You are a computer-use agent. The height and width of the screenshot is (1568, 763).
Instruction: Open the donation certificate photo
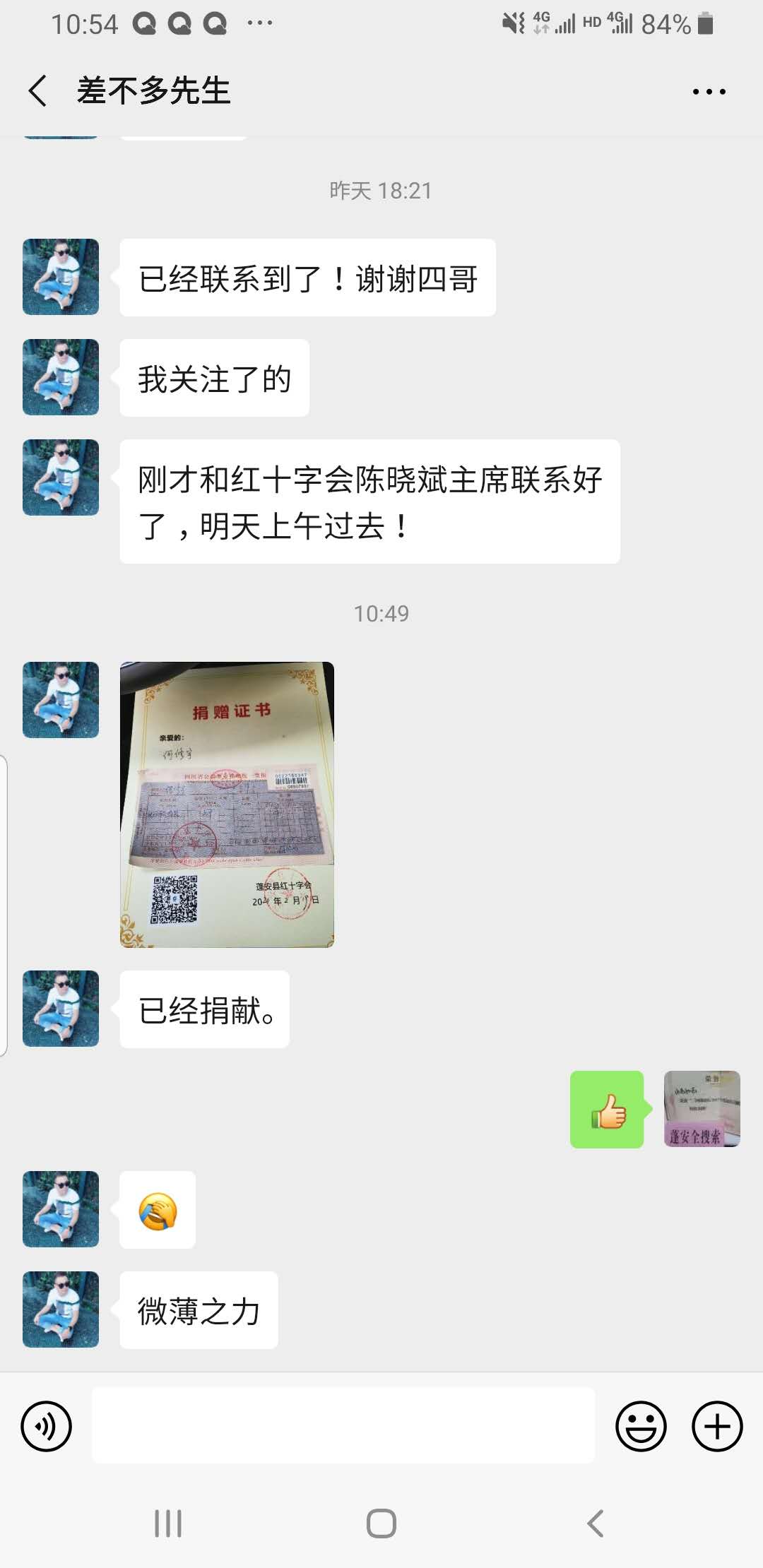227,804
